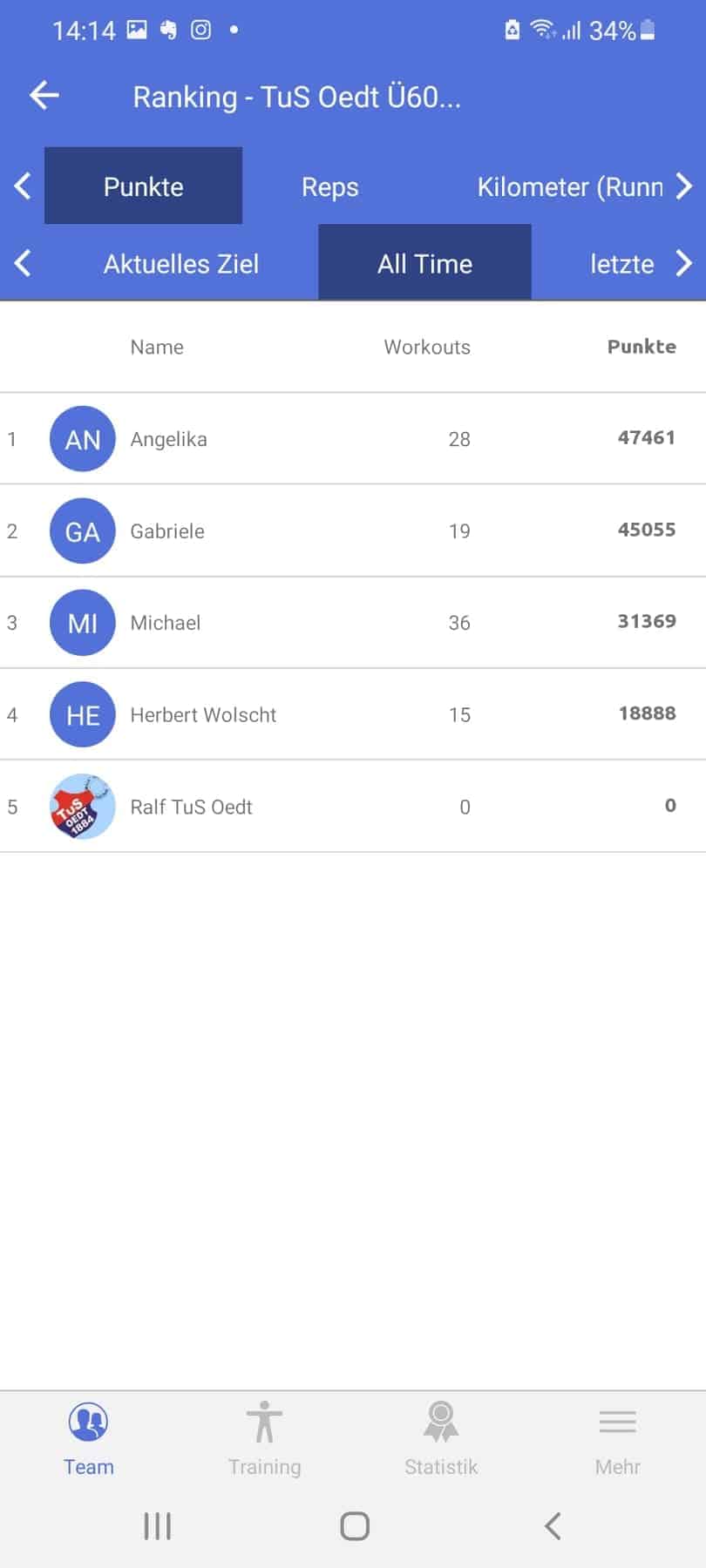Tap left chevron beside the Punkte tab

23,186
